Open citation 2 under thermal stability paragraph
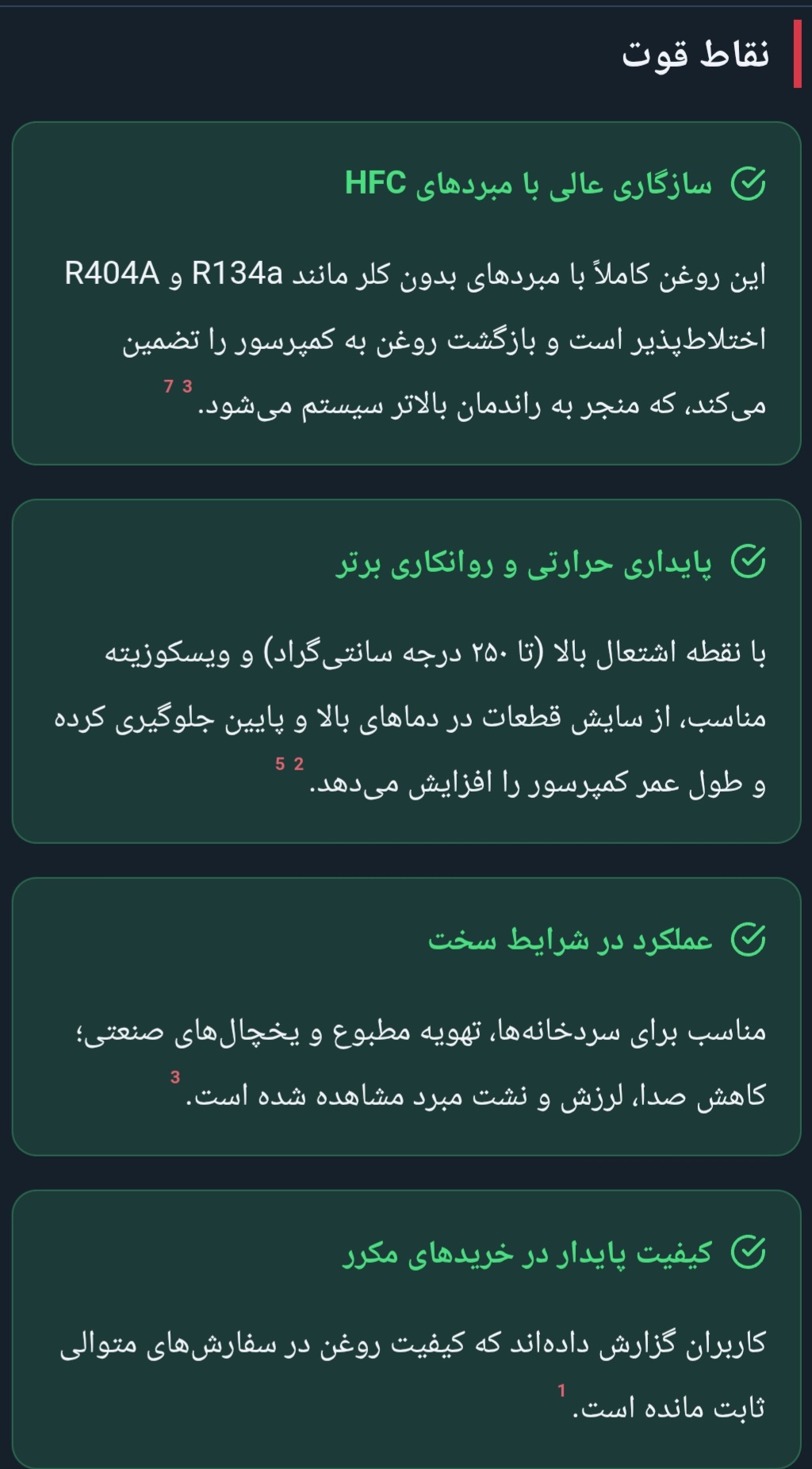 pos(299,764)
